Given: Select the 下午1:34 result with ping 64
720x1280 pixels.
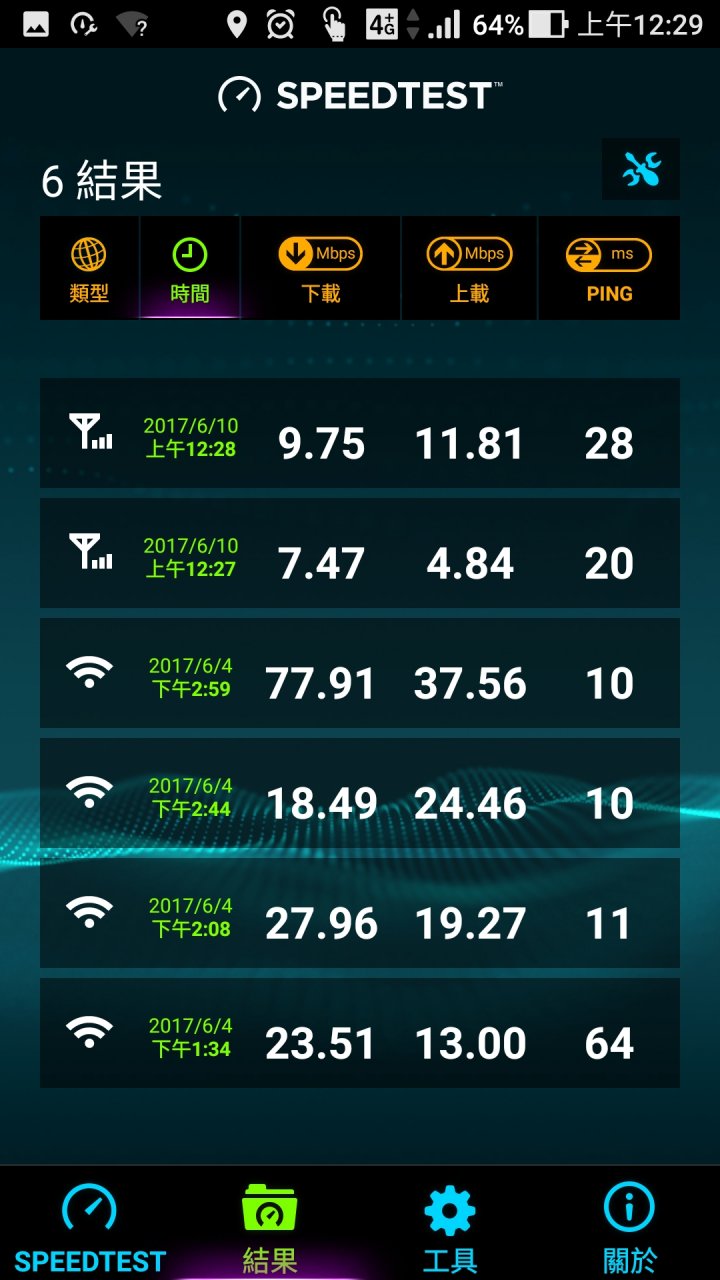Looking at the screenshot, I should coord(360,1033).
